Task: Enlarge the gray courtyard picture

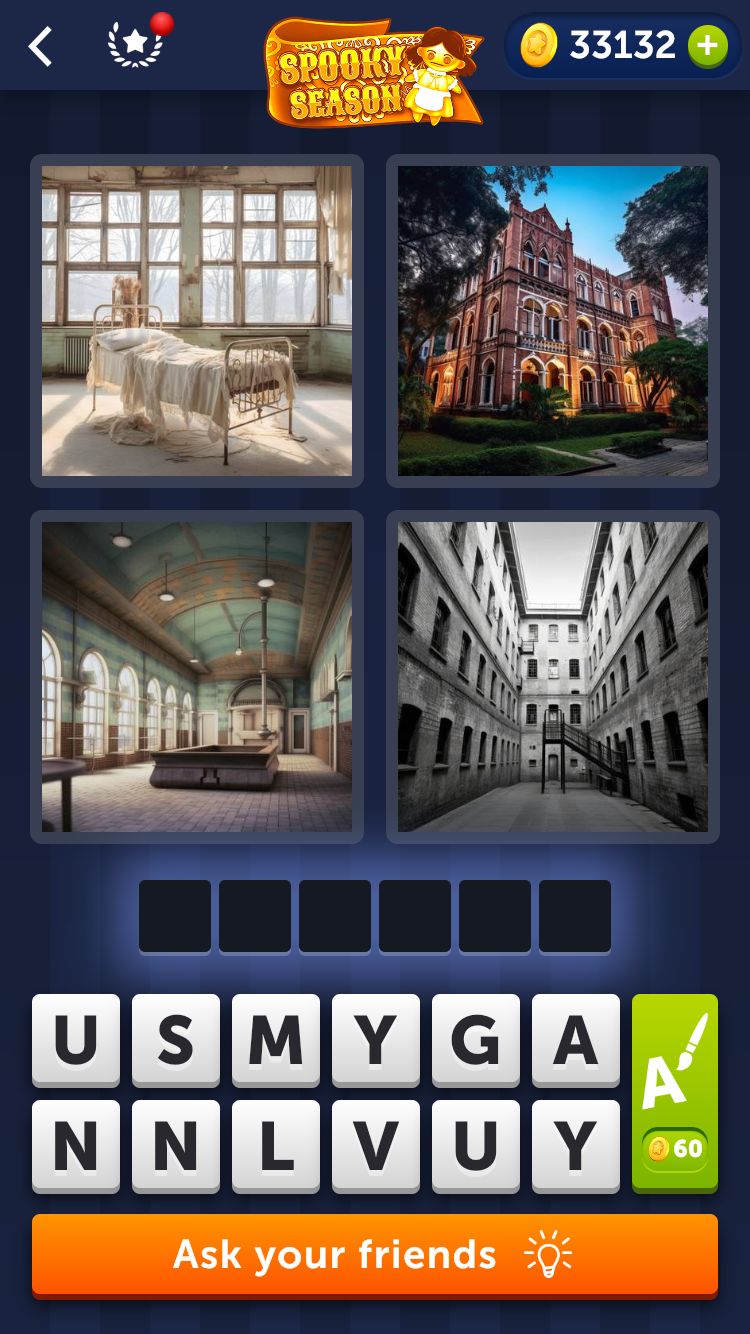Action: click(x=553, y=677)
